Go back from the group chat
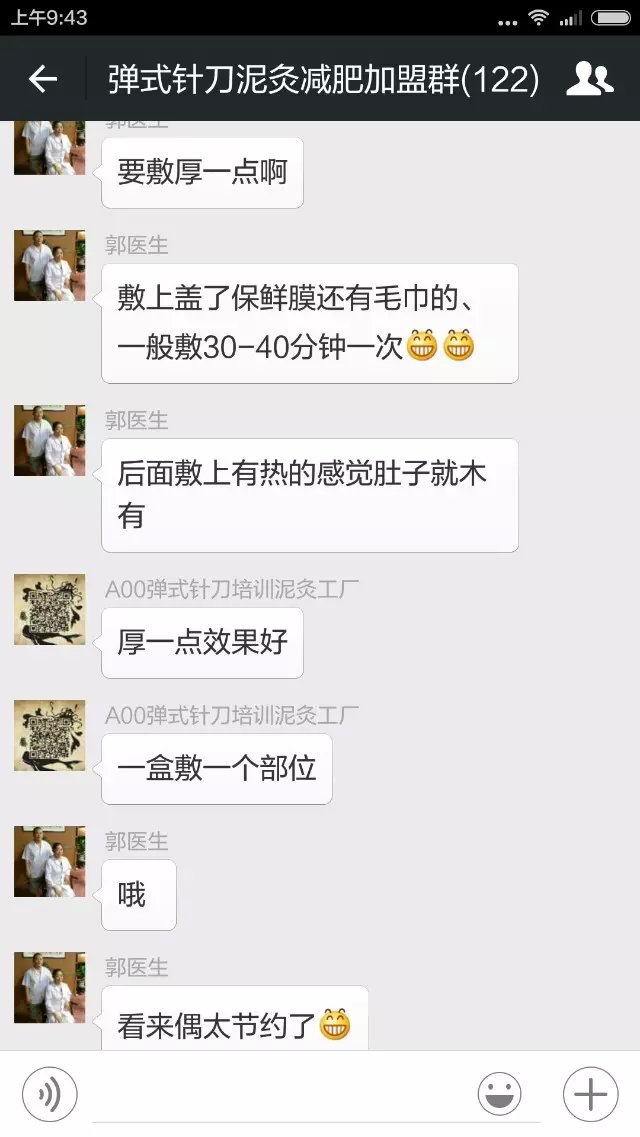The image size is (640, 1137). 42,79
